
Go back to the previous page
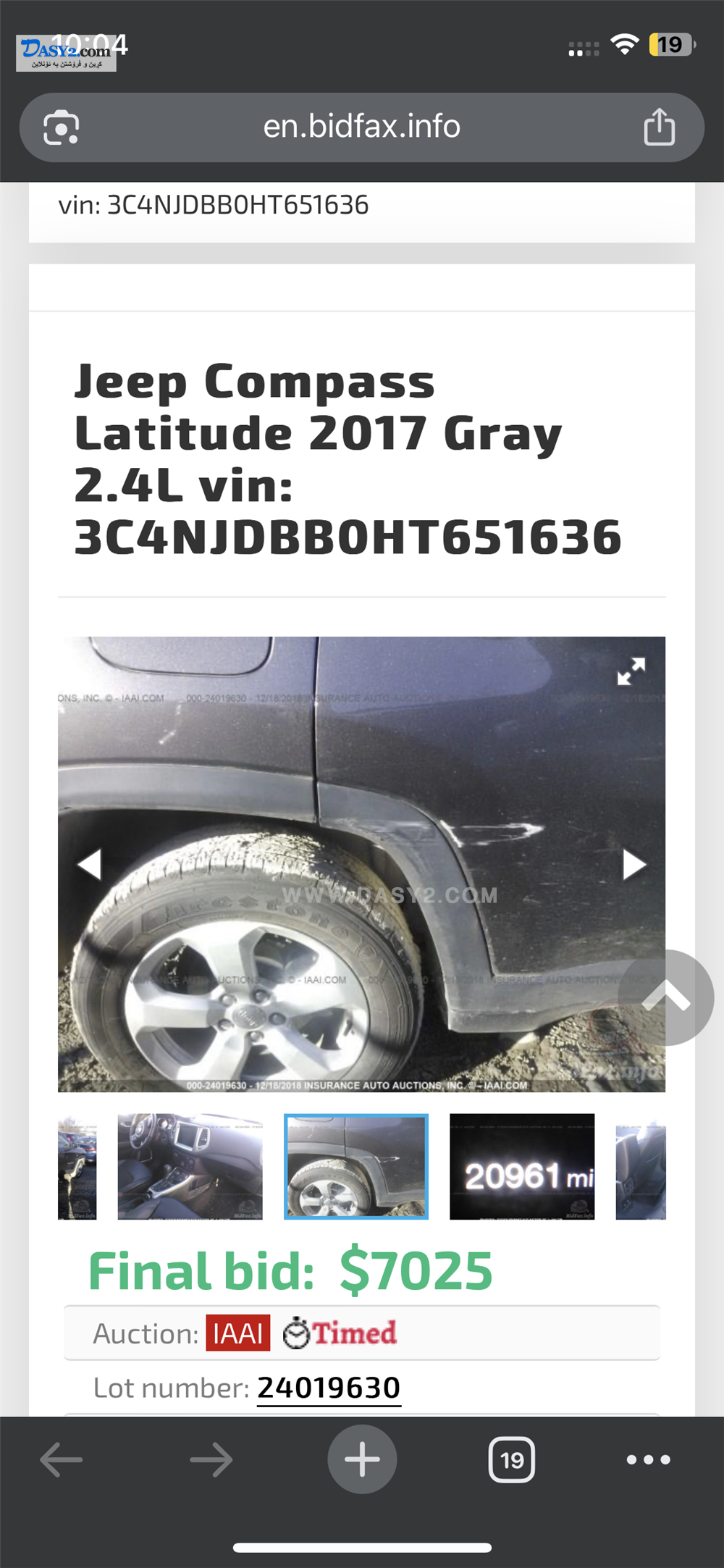(x=62, y=1459)
